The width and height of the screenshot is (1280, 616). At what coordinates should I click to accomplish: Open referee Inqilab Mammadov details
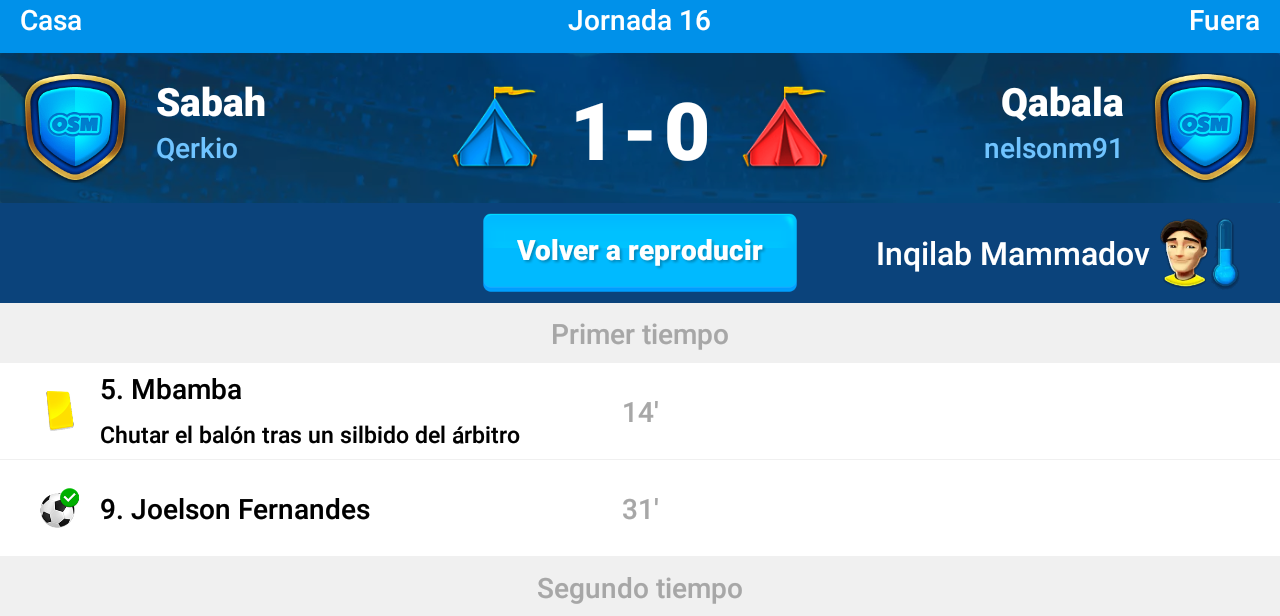click(x=1012, y=254)
